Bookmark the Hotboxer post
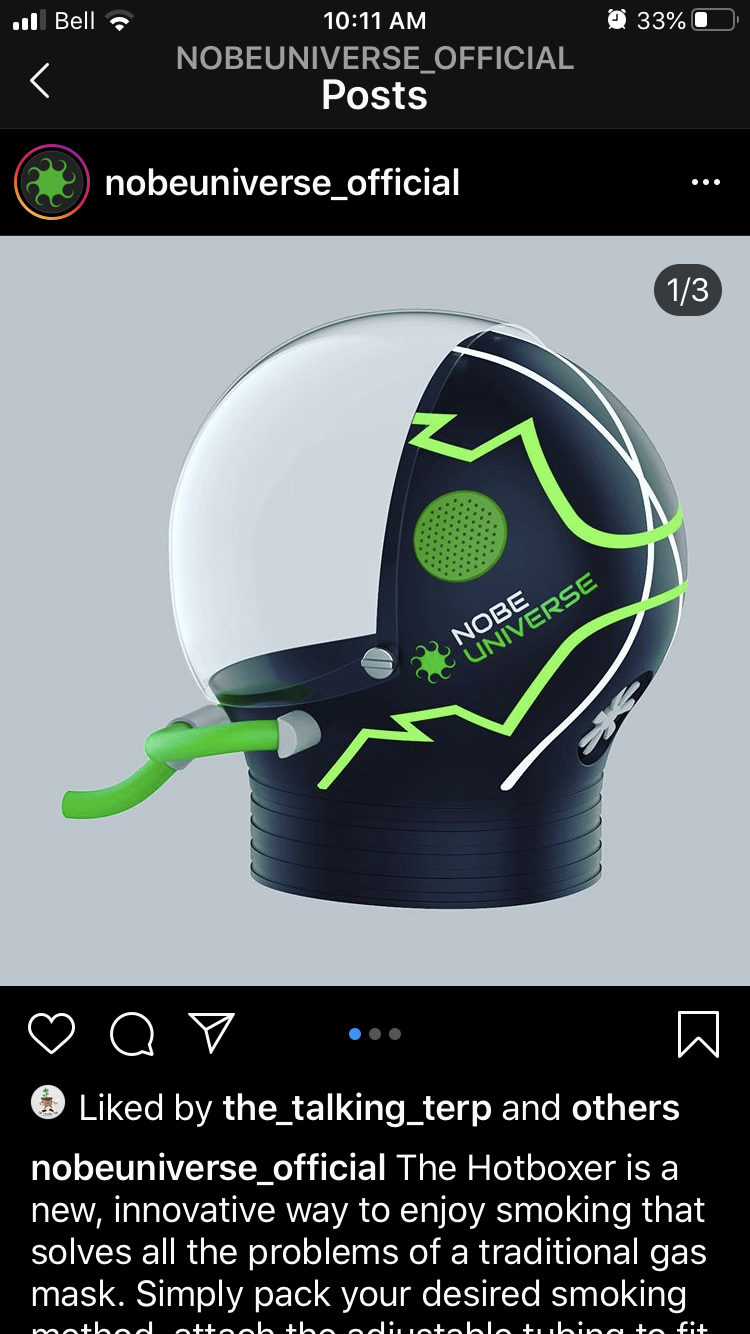Screen dimensions: 750x1334 (698, 1034)
